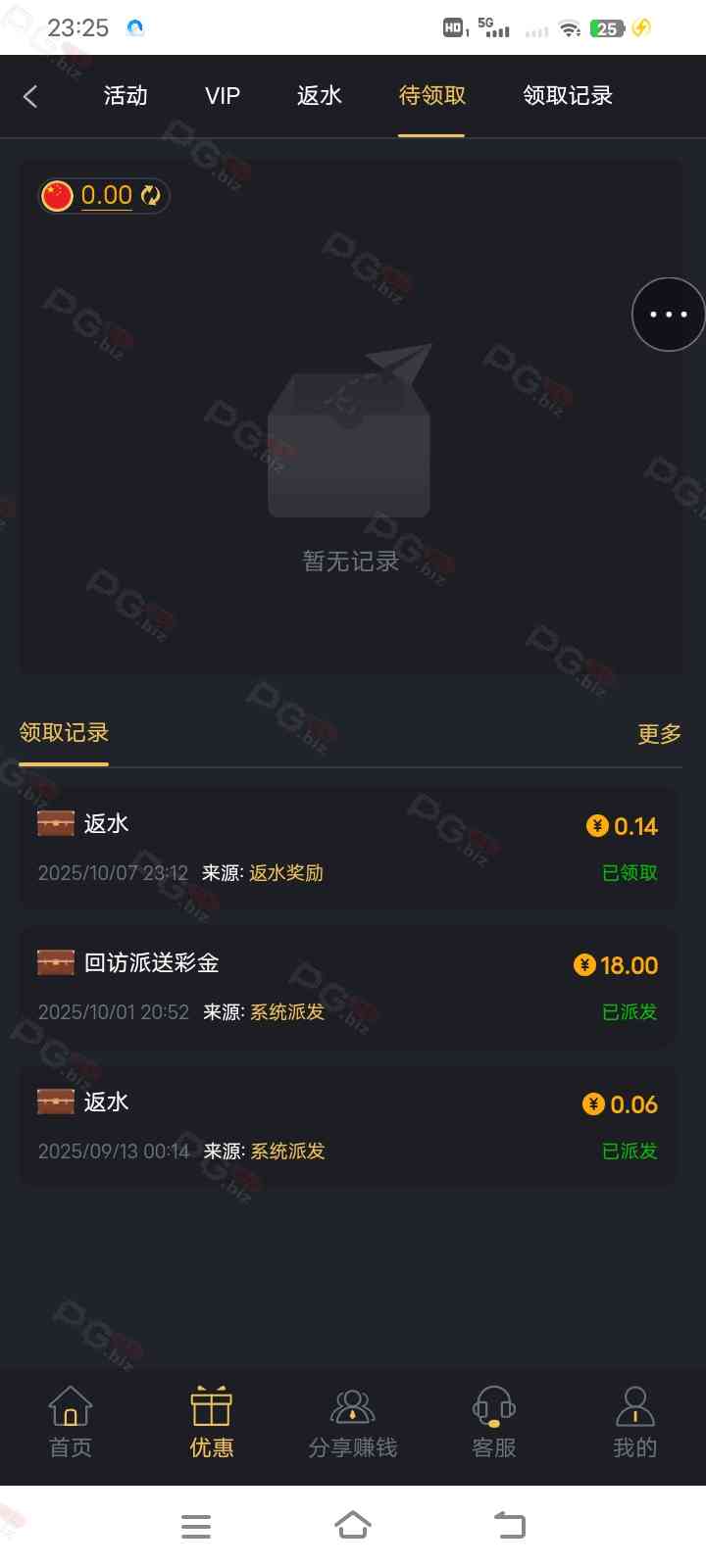Open the 回访派送彩金 record

[x=348, y=987]
